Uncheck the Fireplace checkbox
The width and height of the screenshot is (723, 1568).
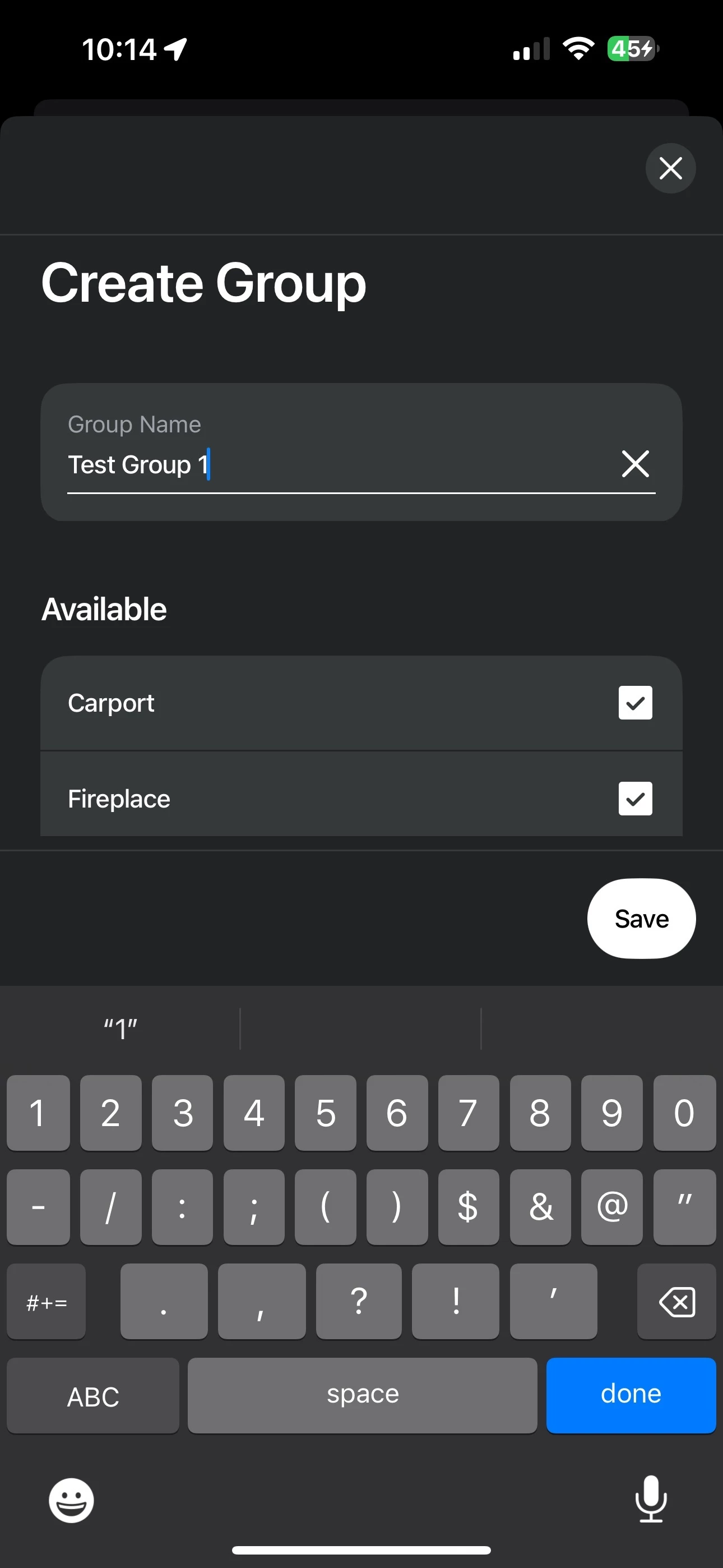635,799
